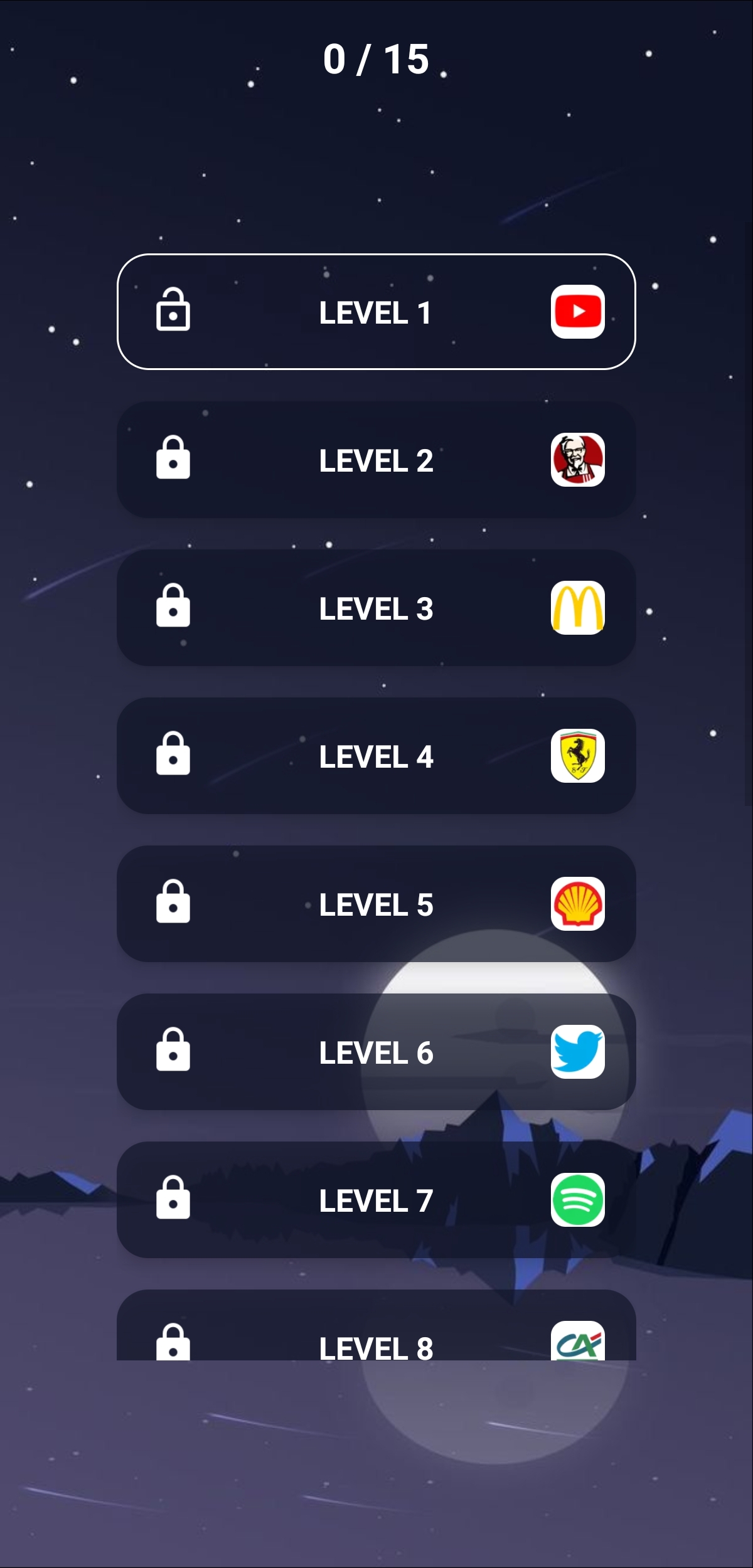Click the YouTube logo on Level 1
This screenshot has width=753, height=1568.
tap(577, 310)
